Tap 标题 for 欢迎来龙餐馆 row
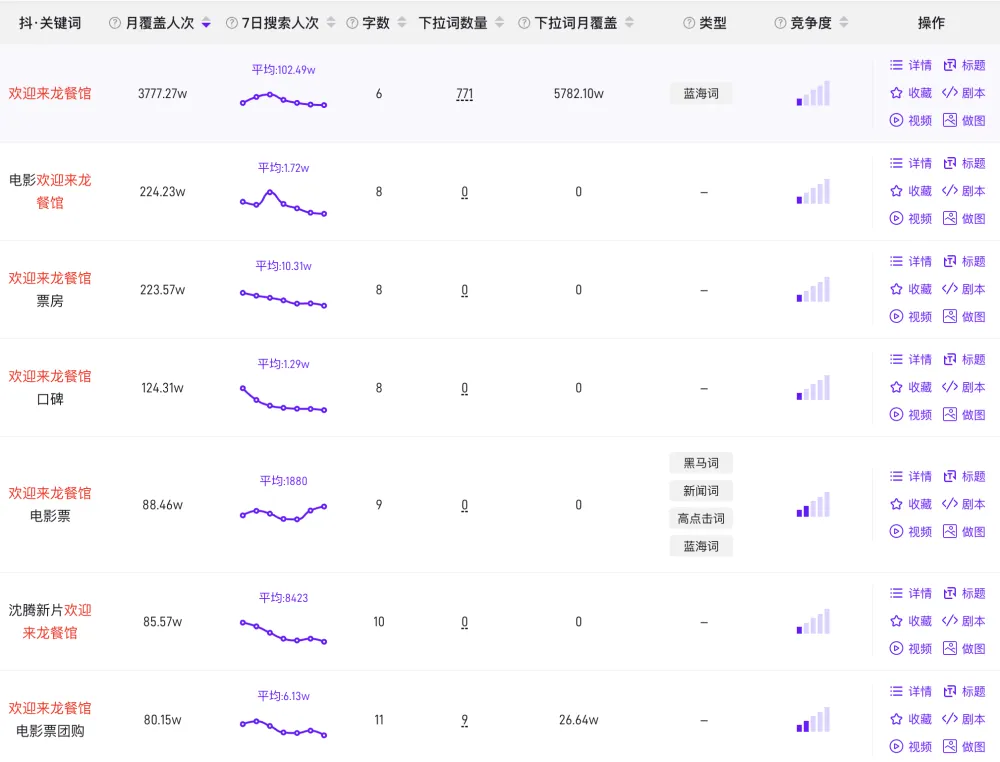 pos(964,65)
